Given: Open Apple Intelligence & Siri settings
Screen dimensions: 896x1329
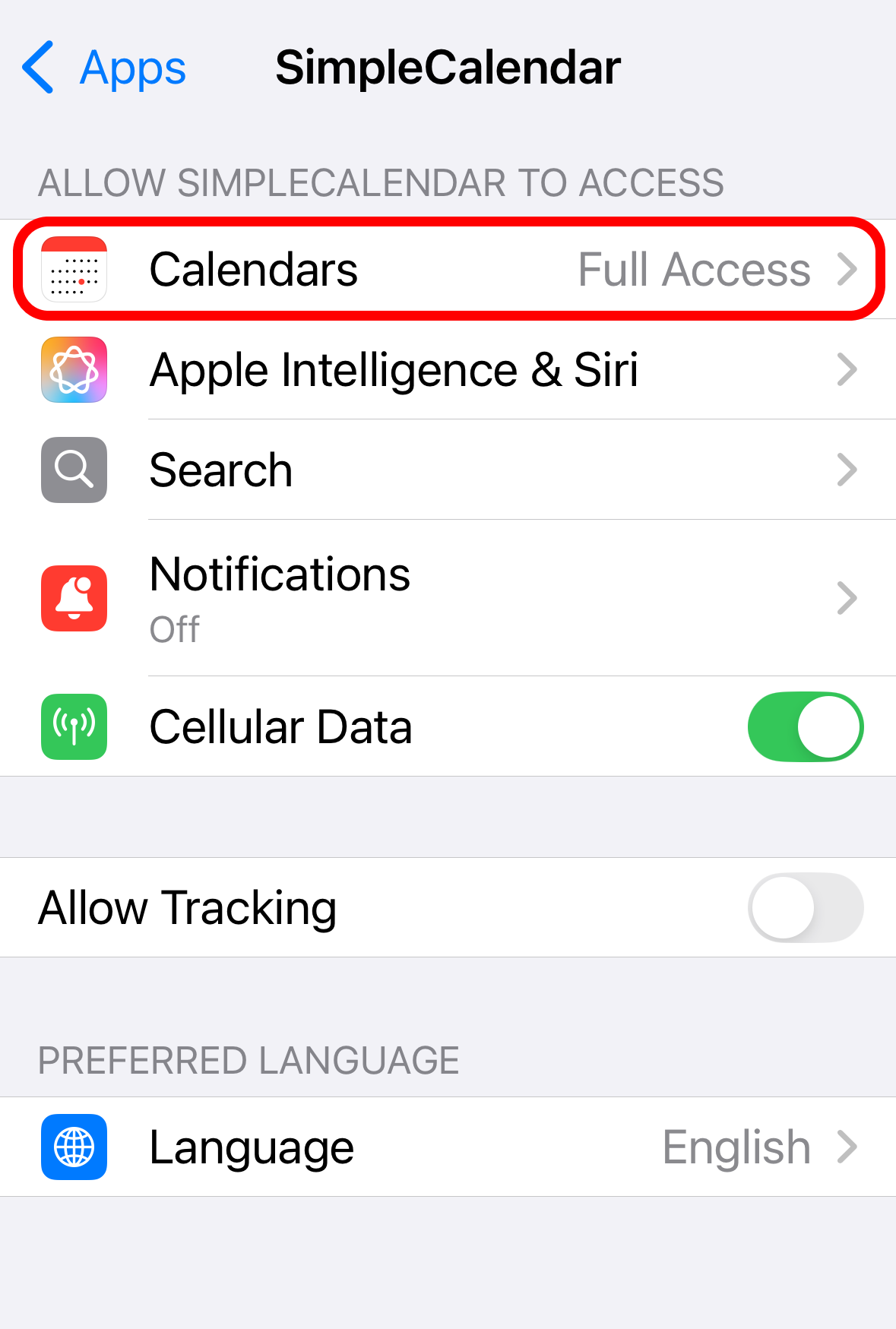Looking at the screenshot, I should pos(448,370).
